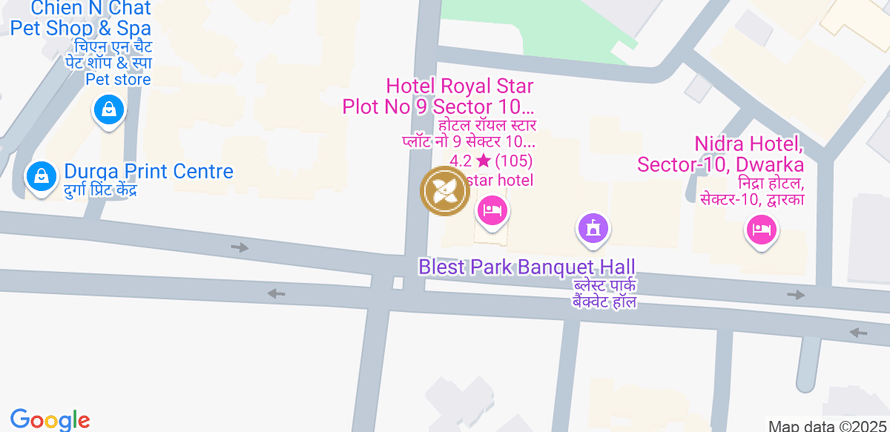Select the Hotel Royal Star hotel pin
The height and width of the screenshot is (432, 890).
point(491,210)
